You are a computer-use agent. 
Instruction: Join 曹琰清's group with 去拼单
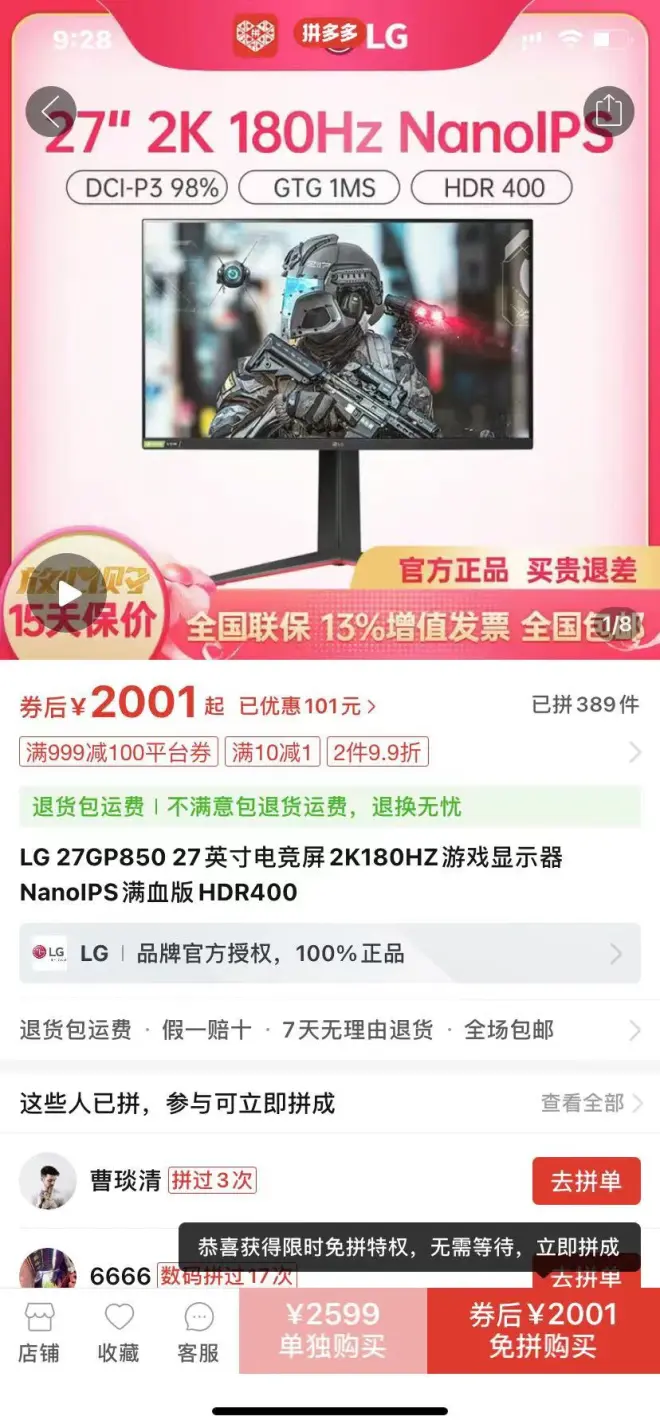tap(586, 1181)
